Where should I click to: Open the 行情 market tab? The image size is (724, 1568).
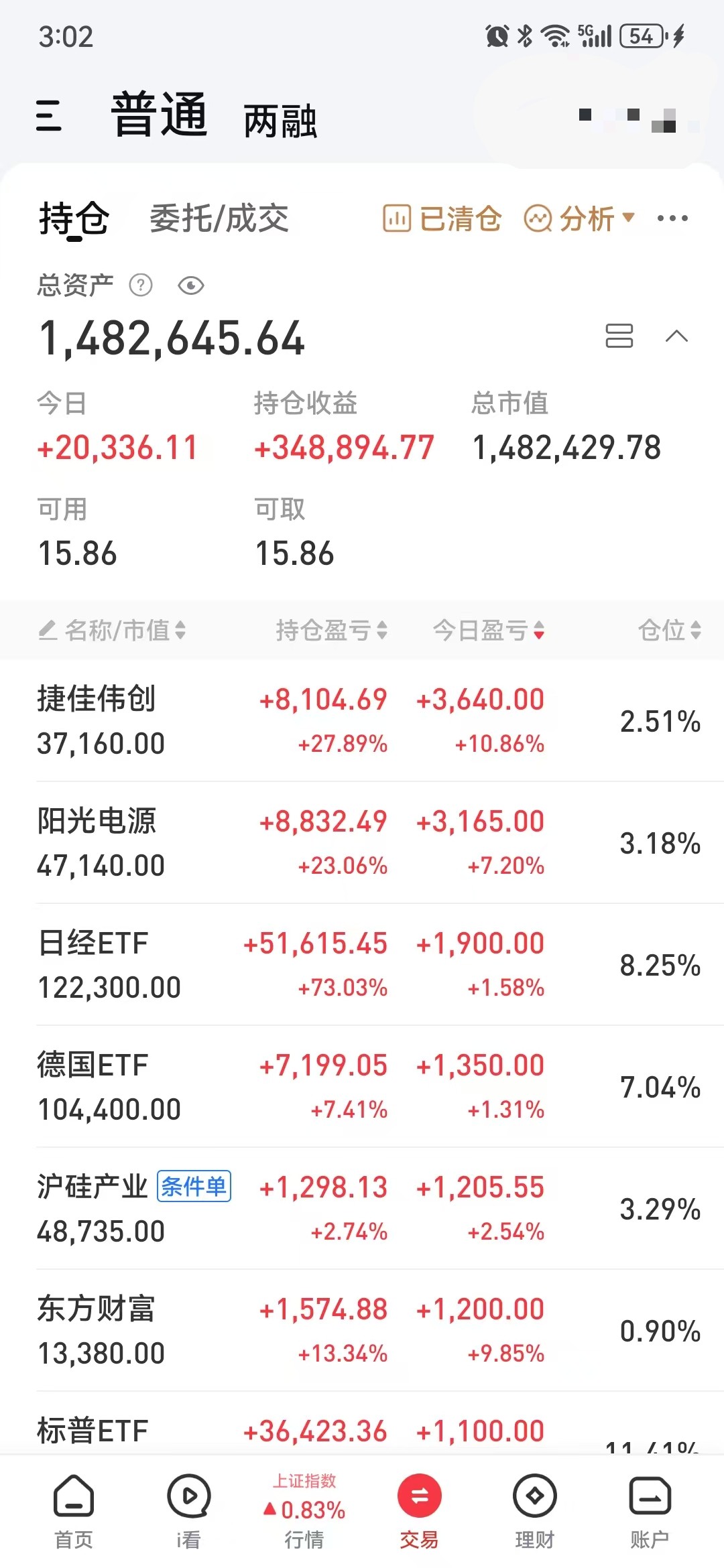pyautogui.click(x=304, y=1511)
